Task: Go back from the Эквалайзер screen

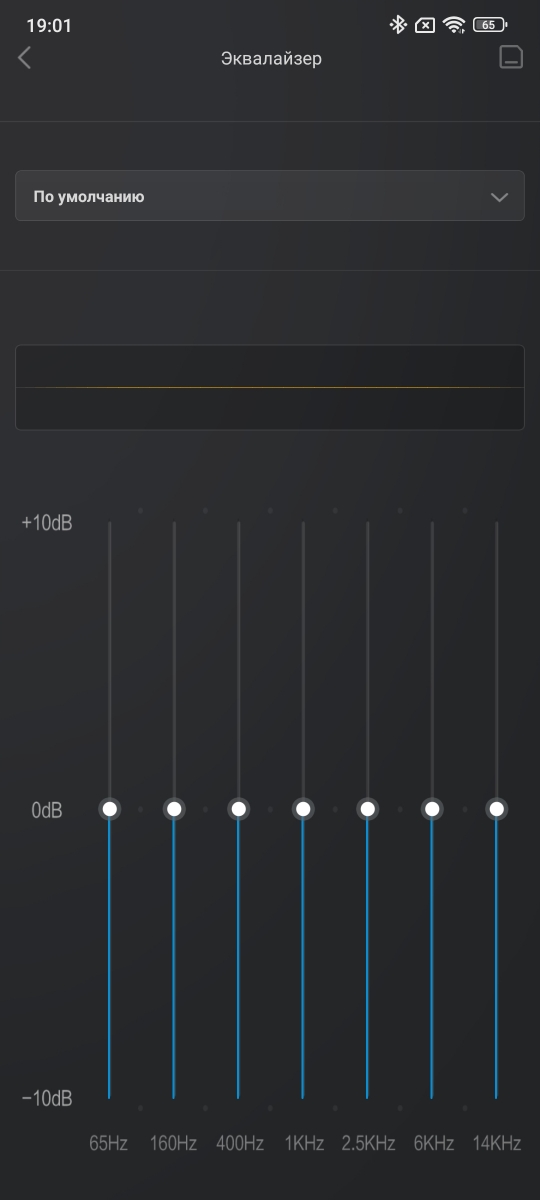Action: (x=25, y=58)
